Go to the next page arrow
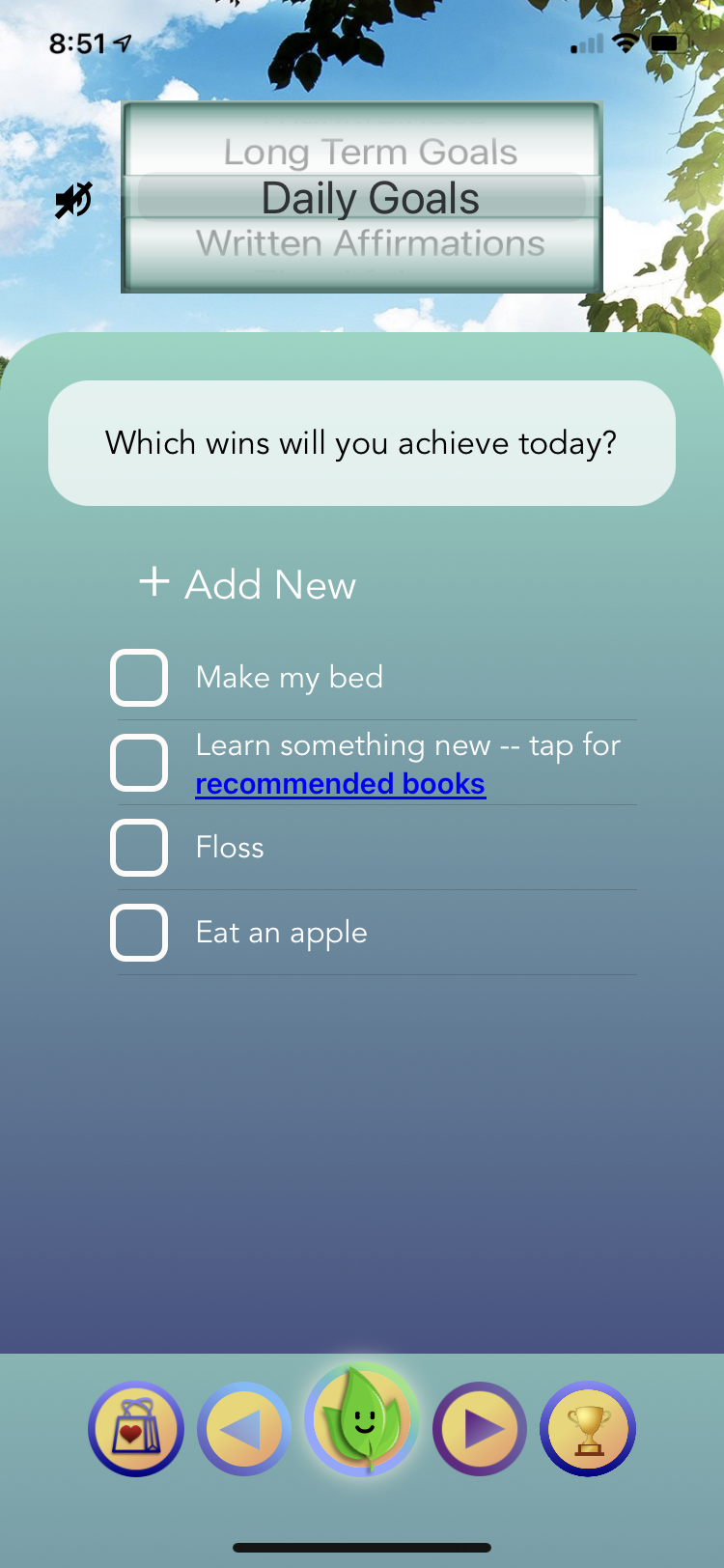724x1568 pixels. 480,1429
